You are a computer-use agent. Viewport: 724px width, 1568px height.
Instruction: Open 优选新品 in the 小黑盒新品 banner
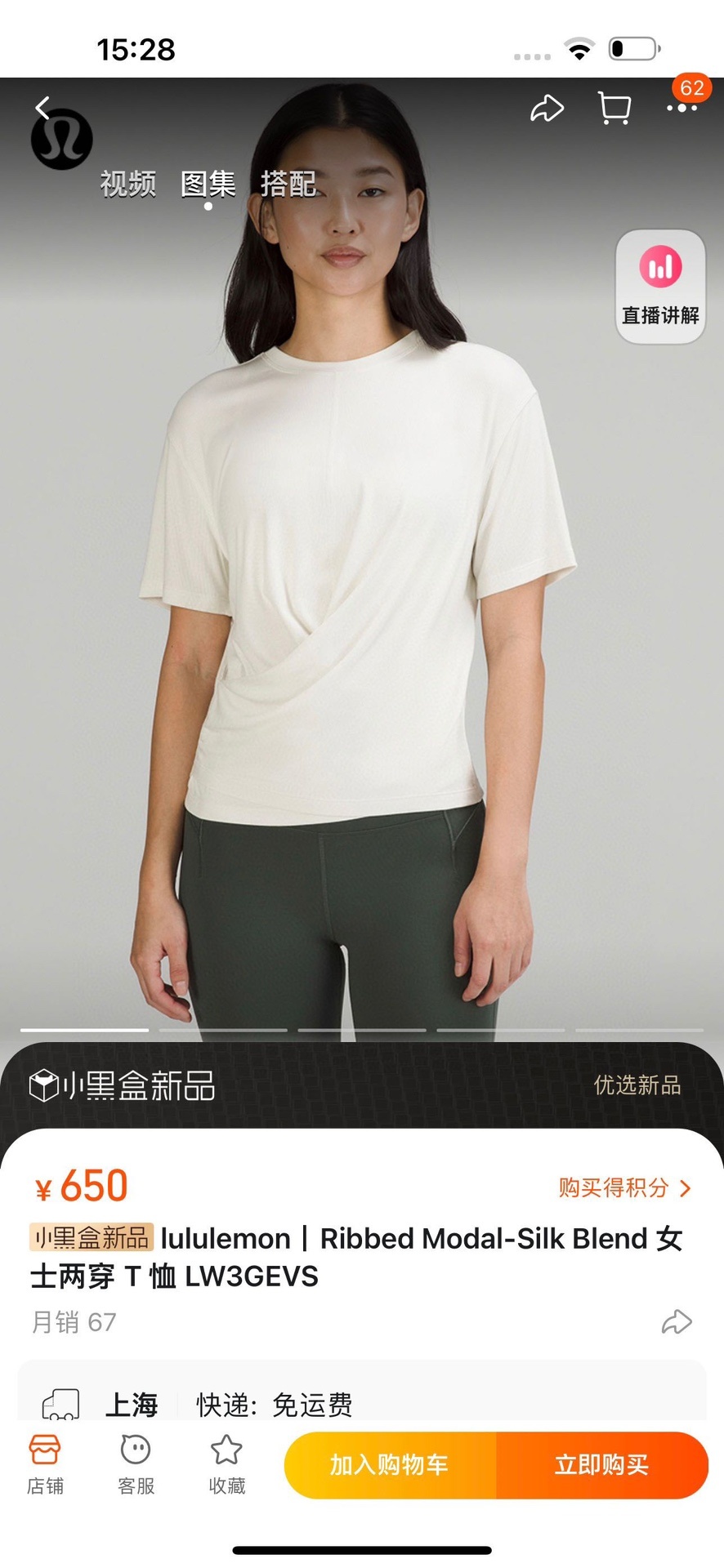[x=637, y=1085]
